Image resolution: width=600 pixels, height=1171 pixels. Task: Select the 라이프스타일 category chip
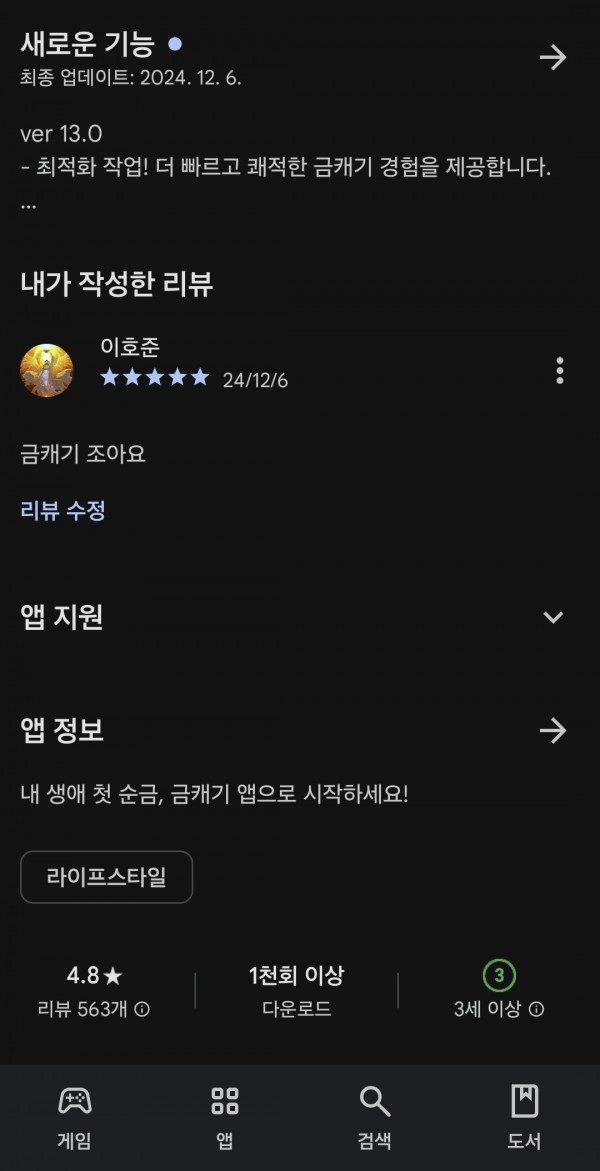[106, 877]
